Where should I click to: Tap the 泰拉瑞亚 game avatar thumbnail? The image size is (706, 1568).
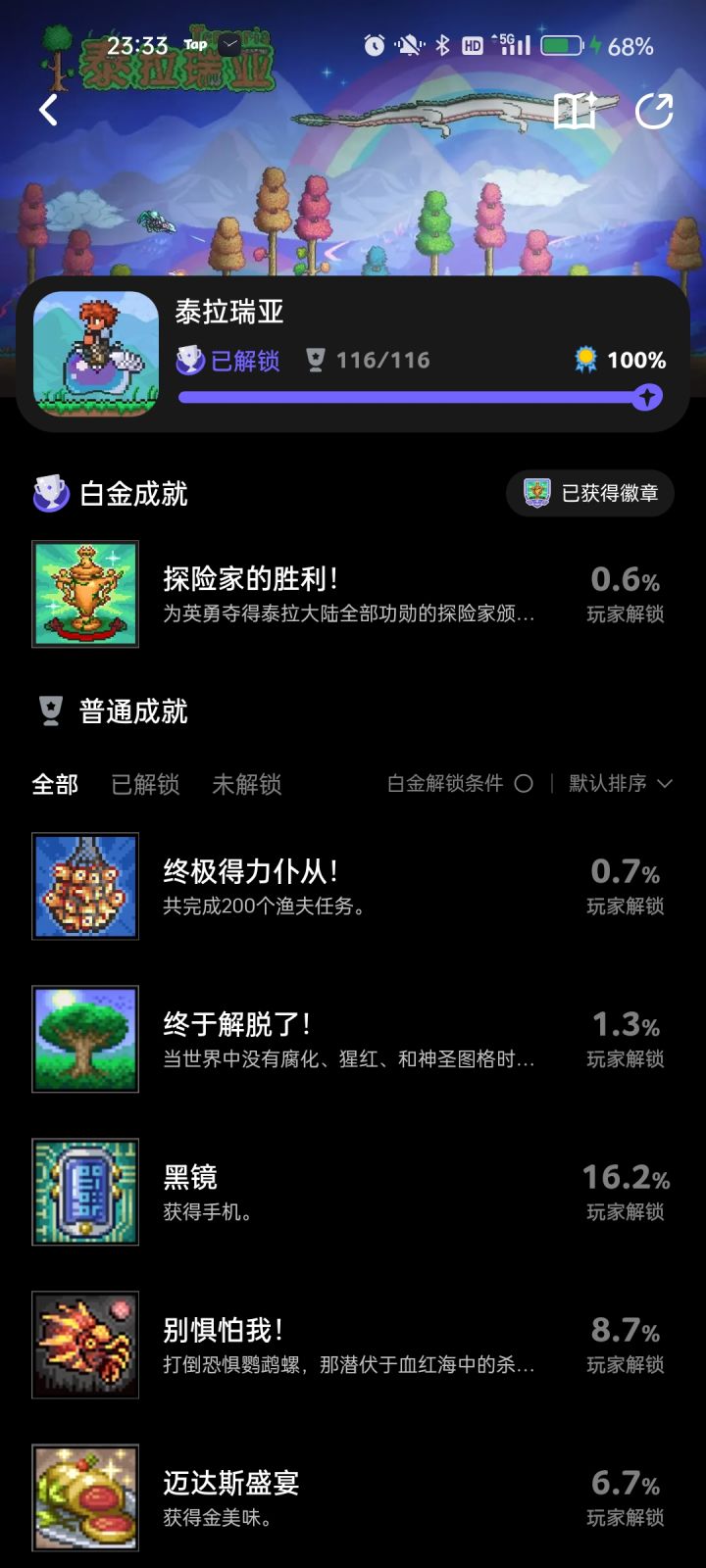(x=95, y=354)
